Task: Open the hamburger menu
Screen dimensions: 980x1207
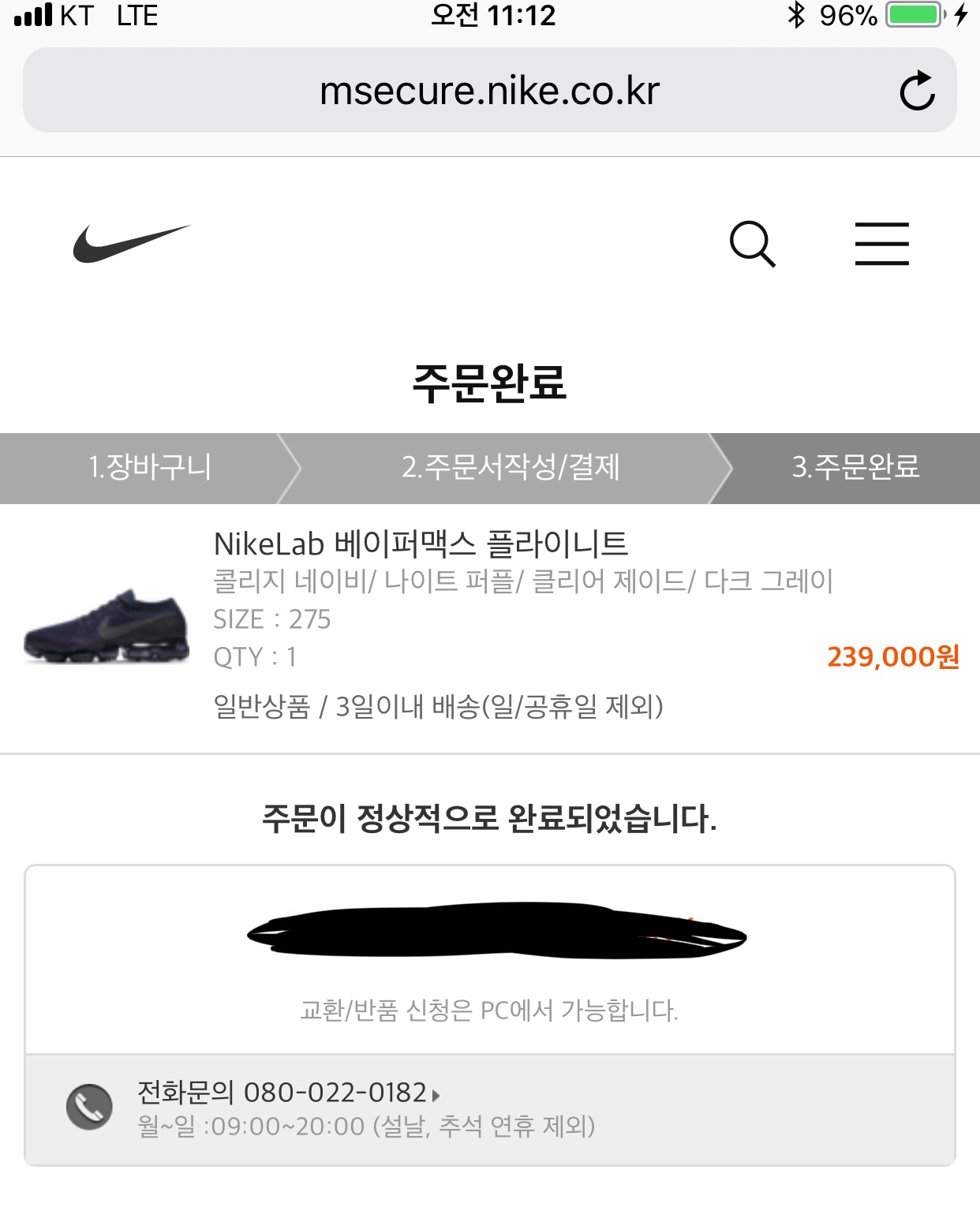Action: click(881, 244)
